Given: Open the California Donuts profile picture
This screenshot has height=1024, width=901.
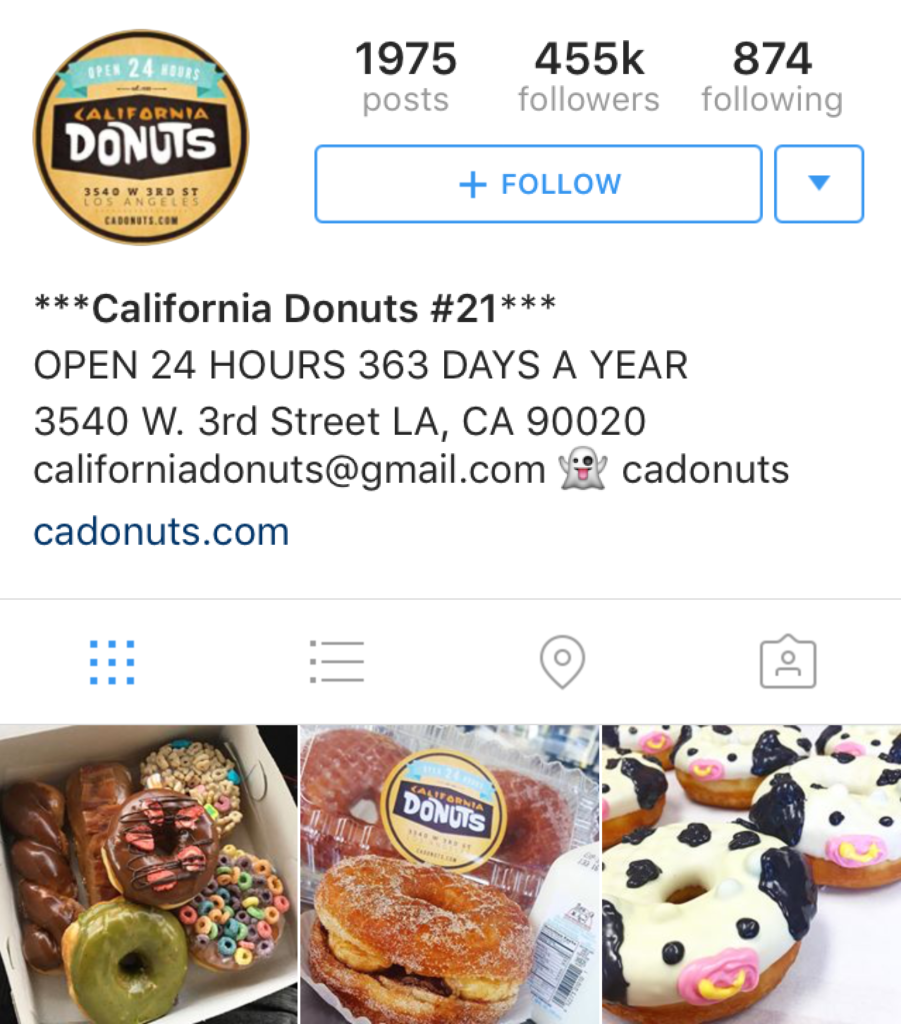Looking at the screenshot, I should coord(141,131).
